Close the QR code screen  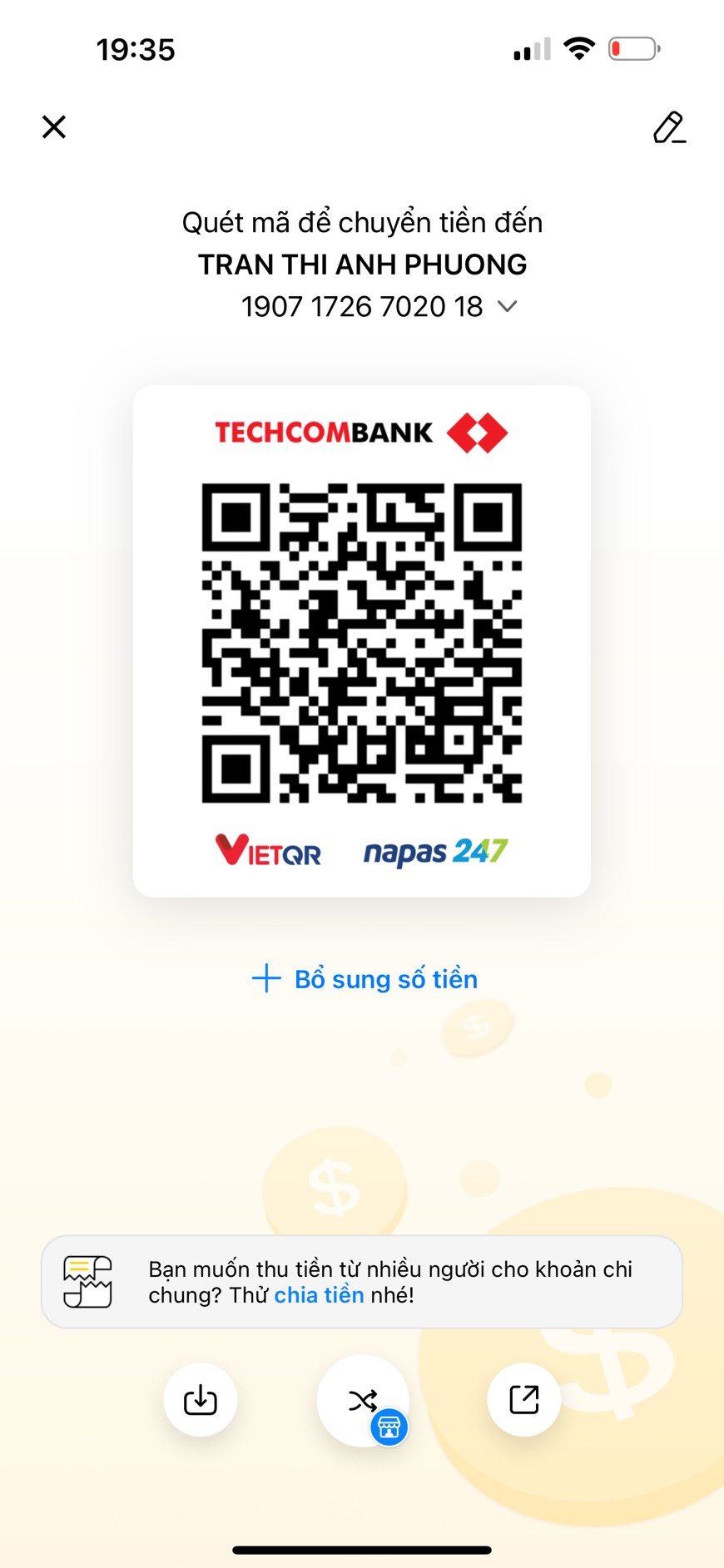pos(54,127)
